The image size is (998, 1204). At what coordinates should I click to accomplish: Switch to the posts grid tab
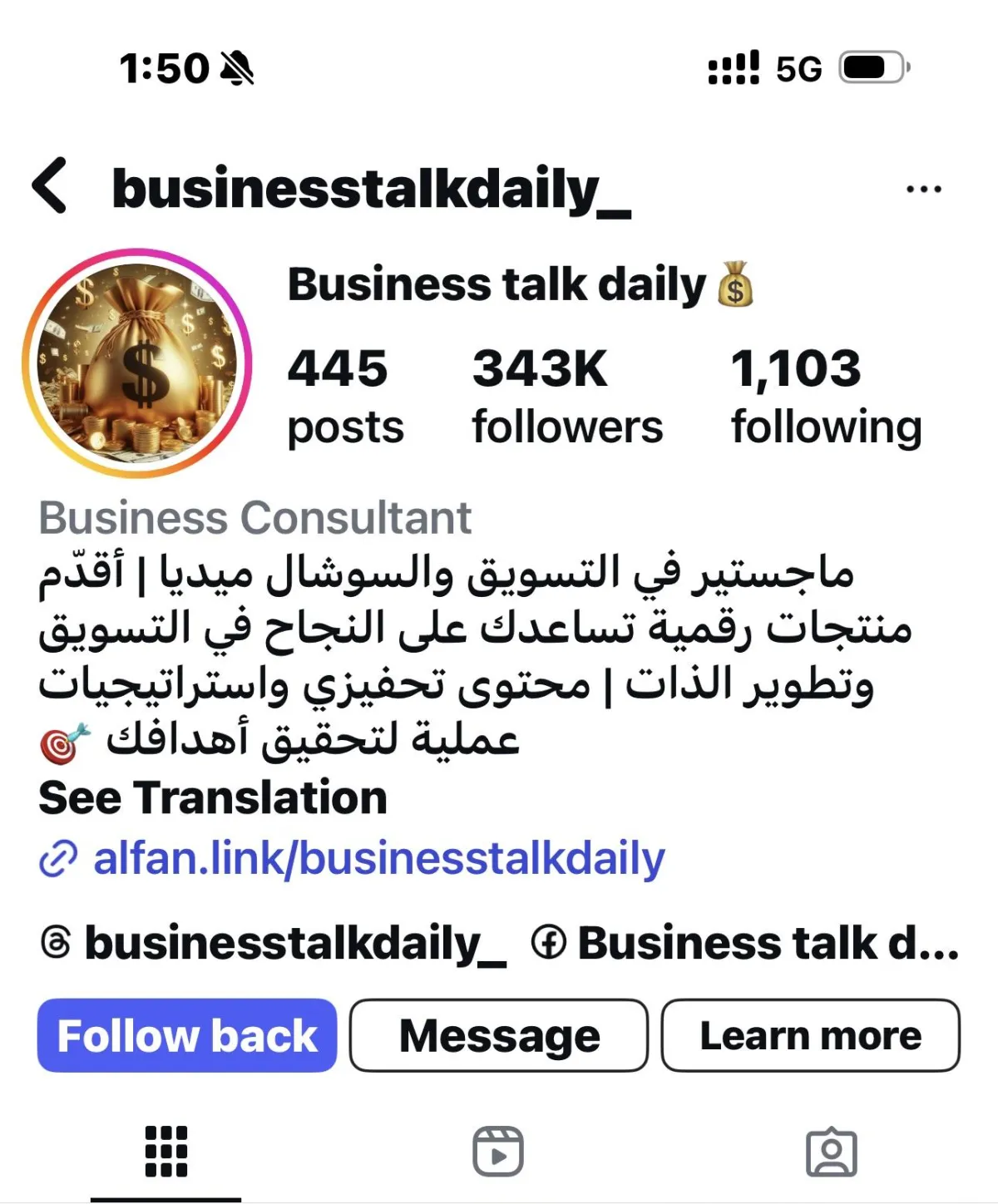[x=166, y=1152]
